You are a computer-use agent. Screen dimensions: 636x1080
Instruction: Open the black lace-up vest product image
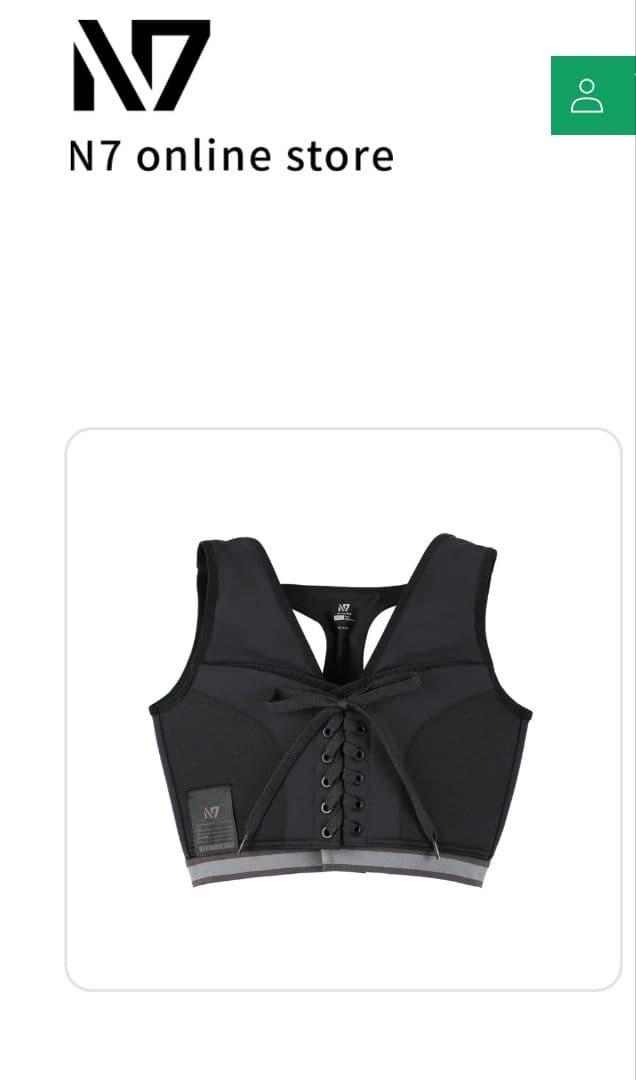point(342,708)
